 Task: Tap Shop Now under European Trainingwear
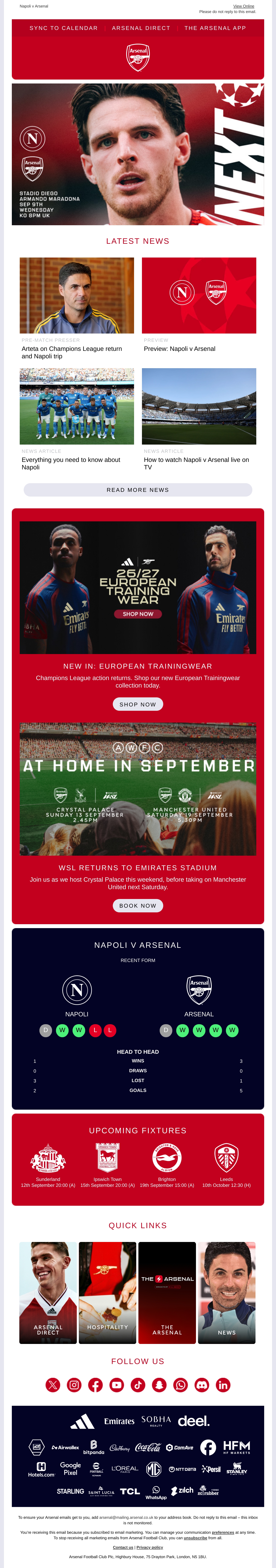coord(138,704)
